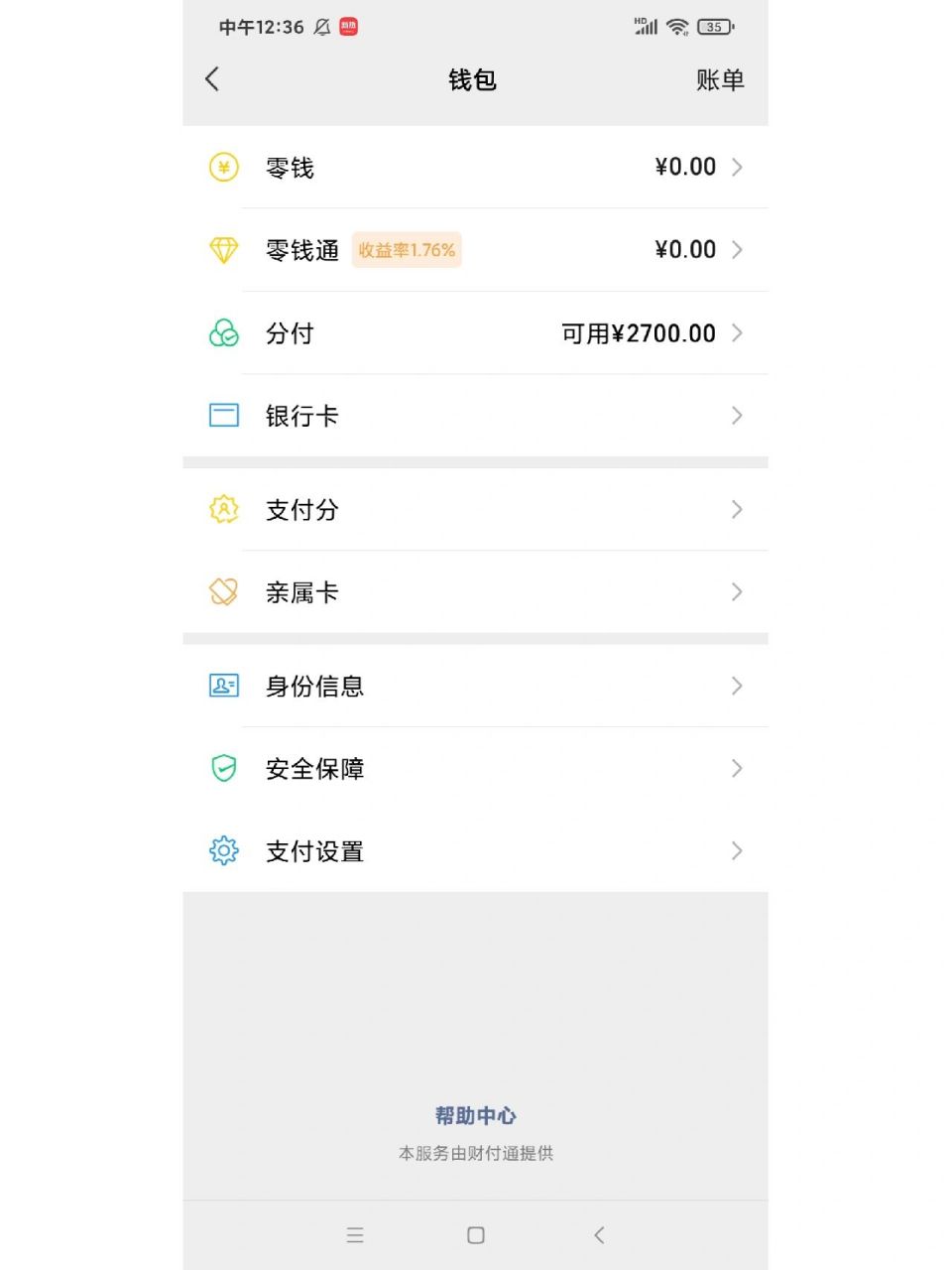Open the 帮助中心 link

pyautogui.click(x=475, y=1115)
